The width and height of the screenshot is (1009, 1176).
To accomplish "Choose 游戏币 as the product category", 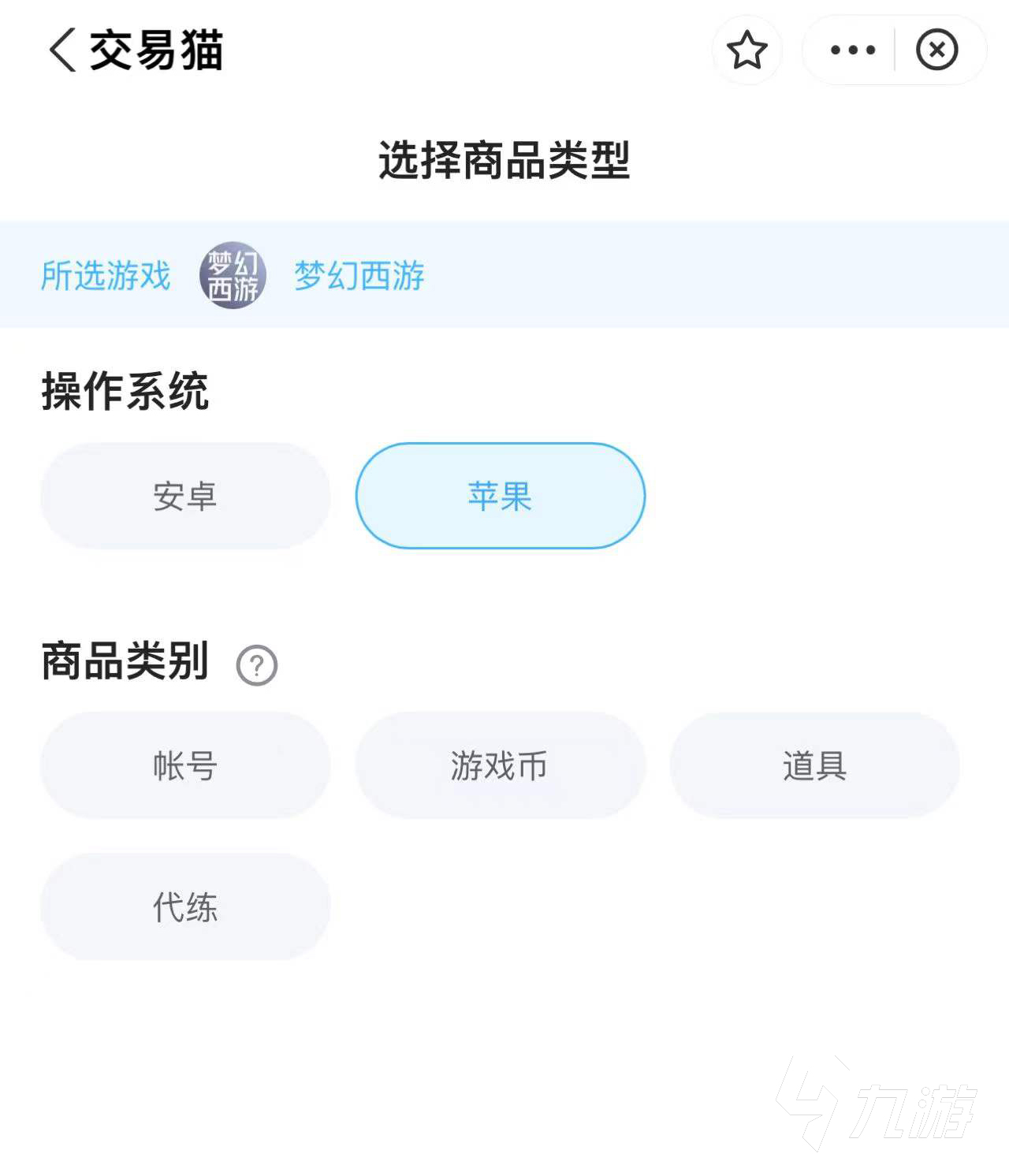I will point(500,765).
